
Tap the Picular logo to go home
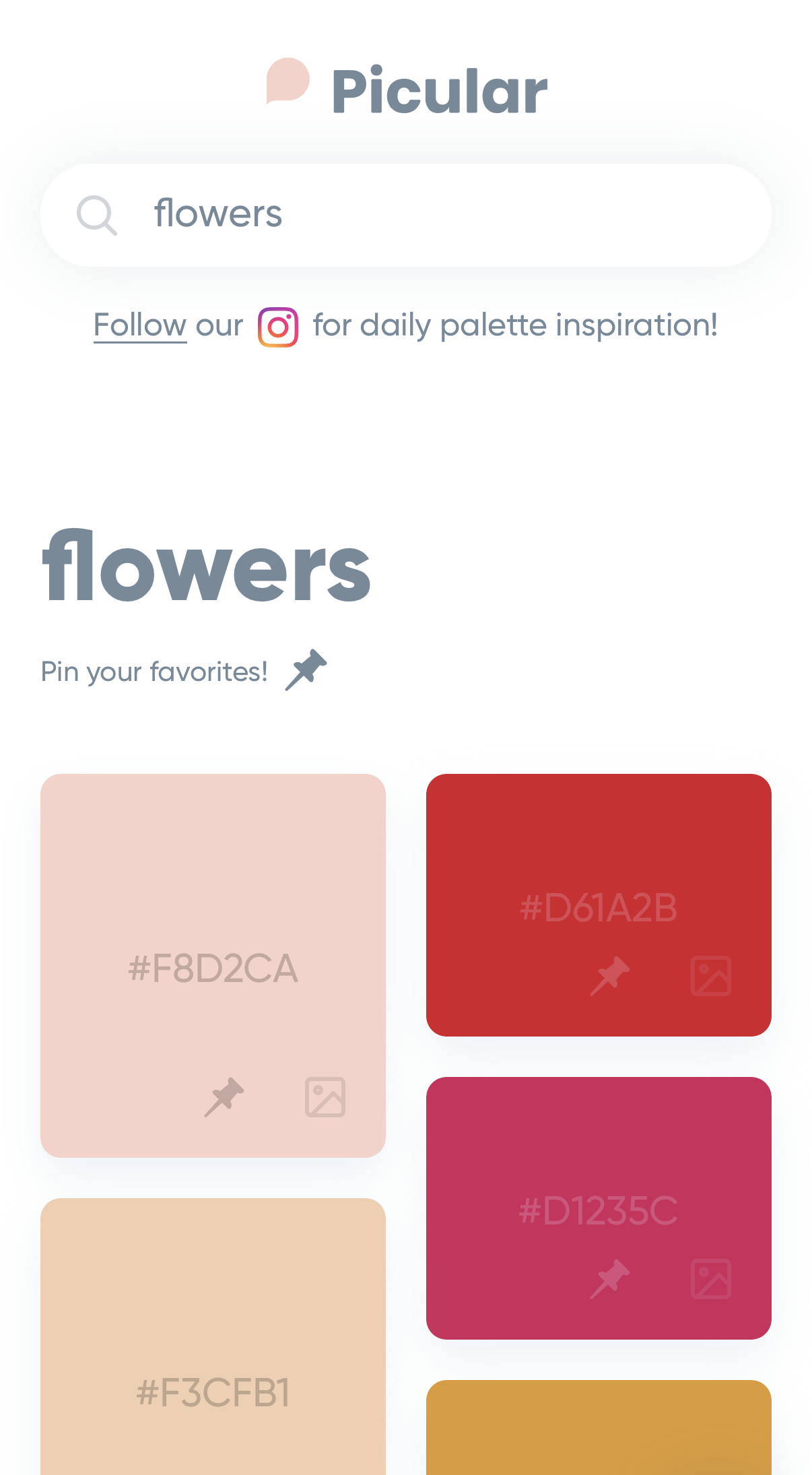(x=406, y=89)
